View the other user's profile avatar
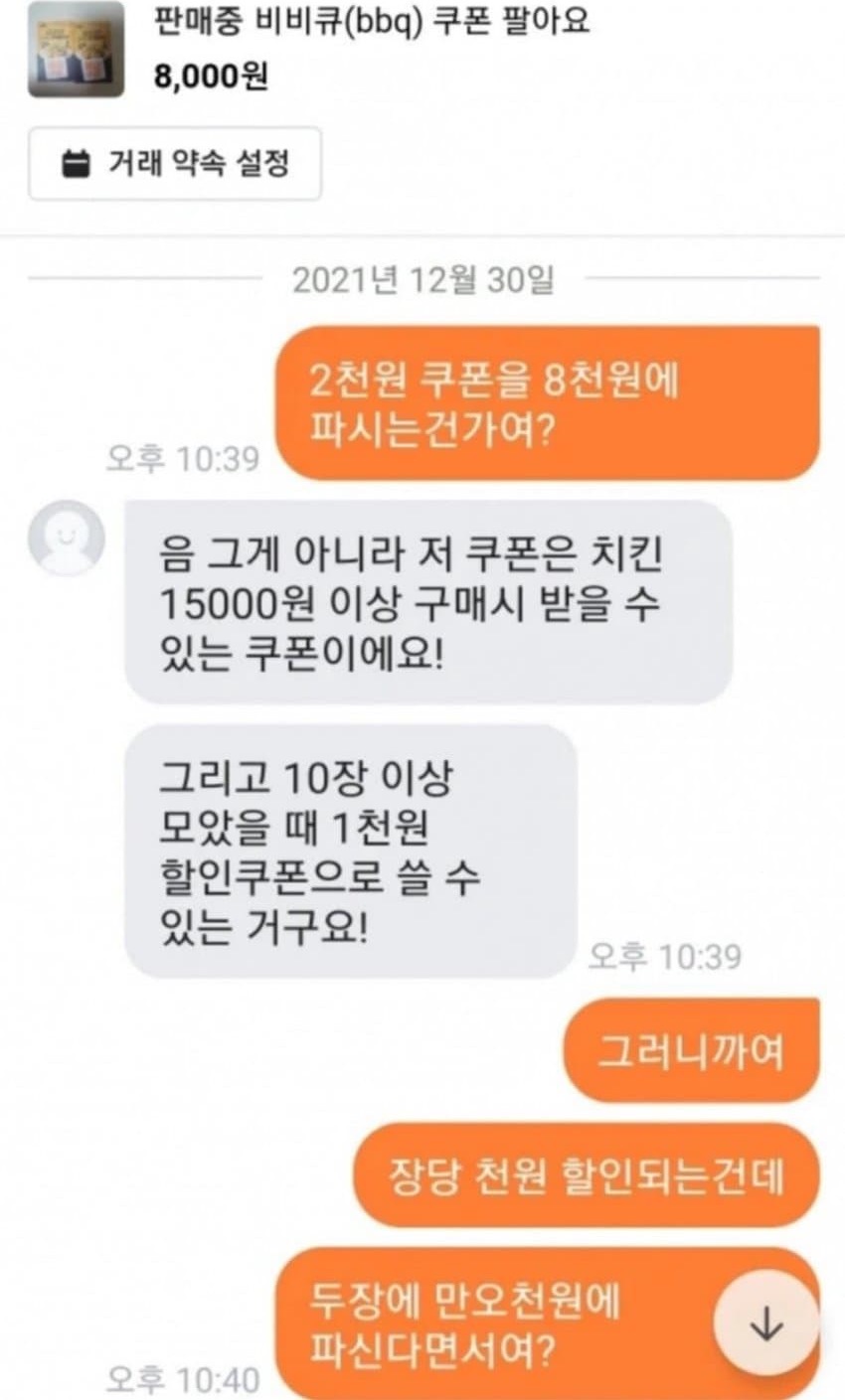Image resolution: width=845 pixels, height=1400 pixels. pos(67,538)
